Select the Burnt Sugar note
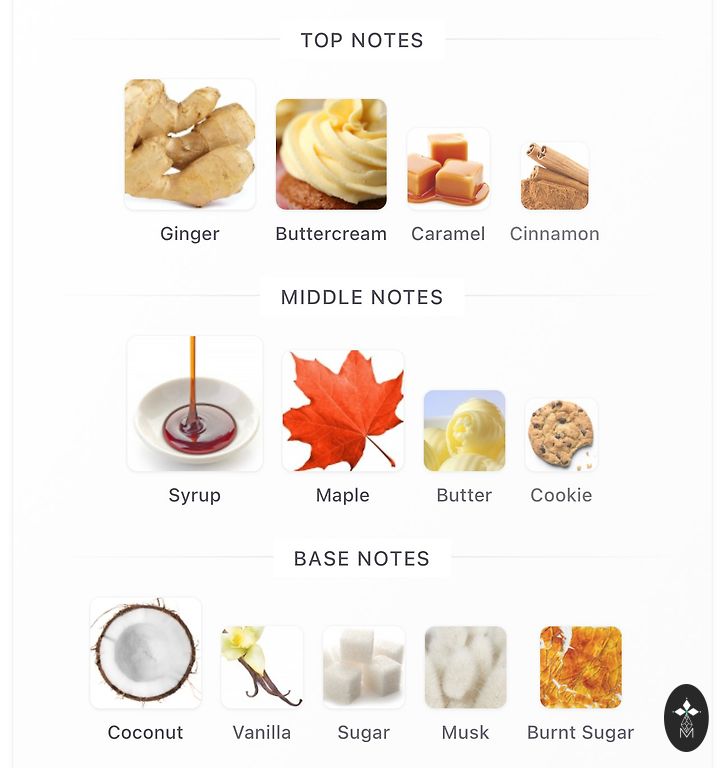The image size is (725, 768). [x=581, y=667]
